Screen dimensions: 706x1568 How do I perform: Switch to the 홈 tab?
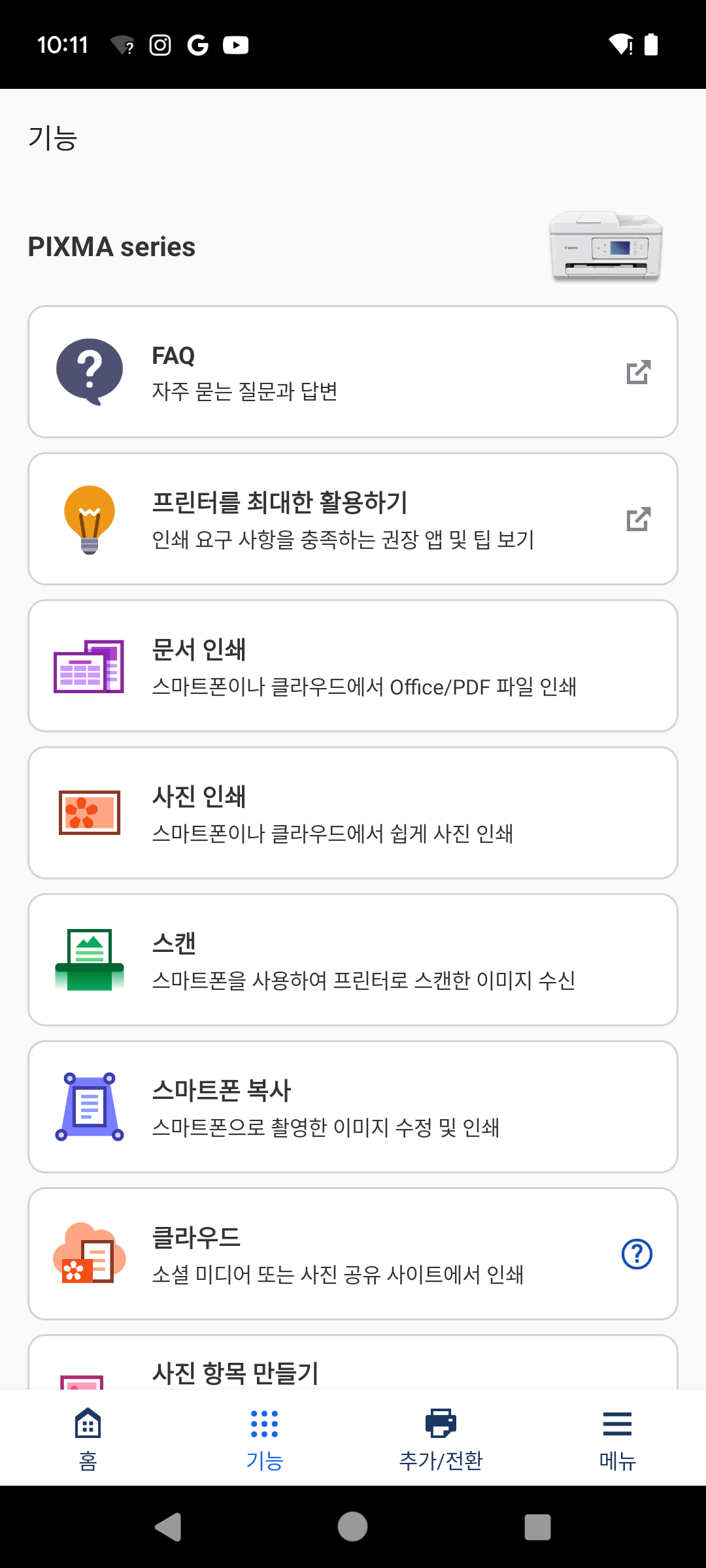point(88,1439)
